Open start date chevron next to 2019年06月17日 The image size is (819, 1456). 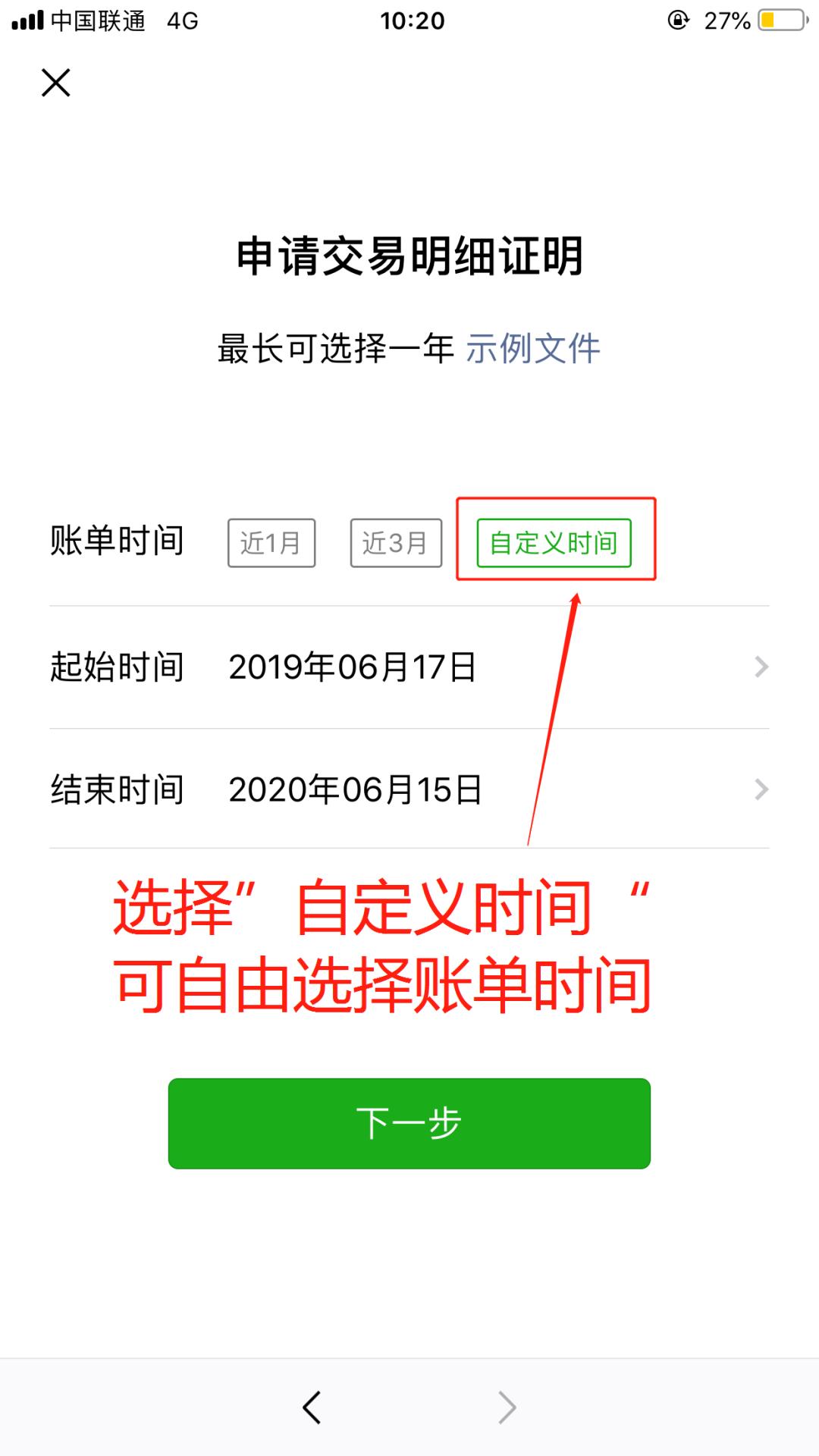click(758, 666)
